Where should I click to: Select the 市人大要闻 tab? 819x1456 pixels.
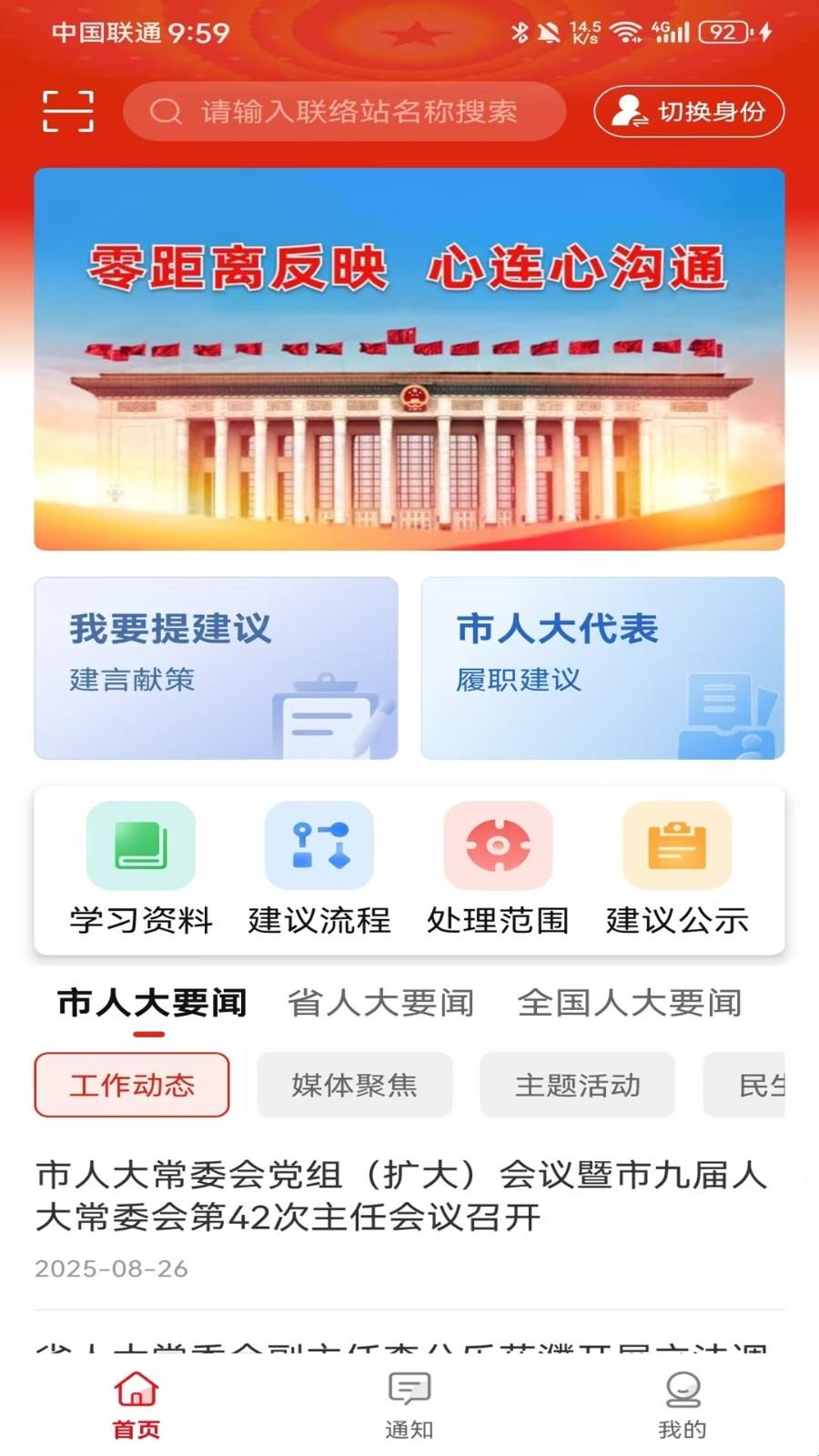coord(151,1003)
